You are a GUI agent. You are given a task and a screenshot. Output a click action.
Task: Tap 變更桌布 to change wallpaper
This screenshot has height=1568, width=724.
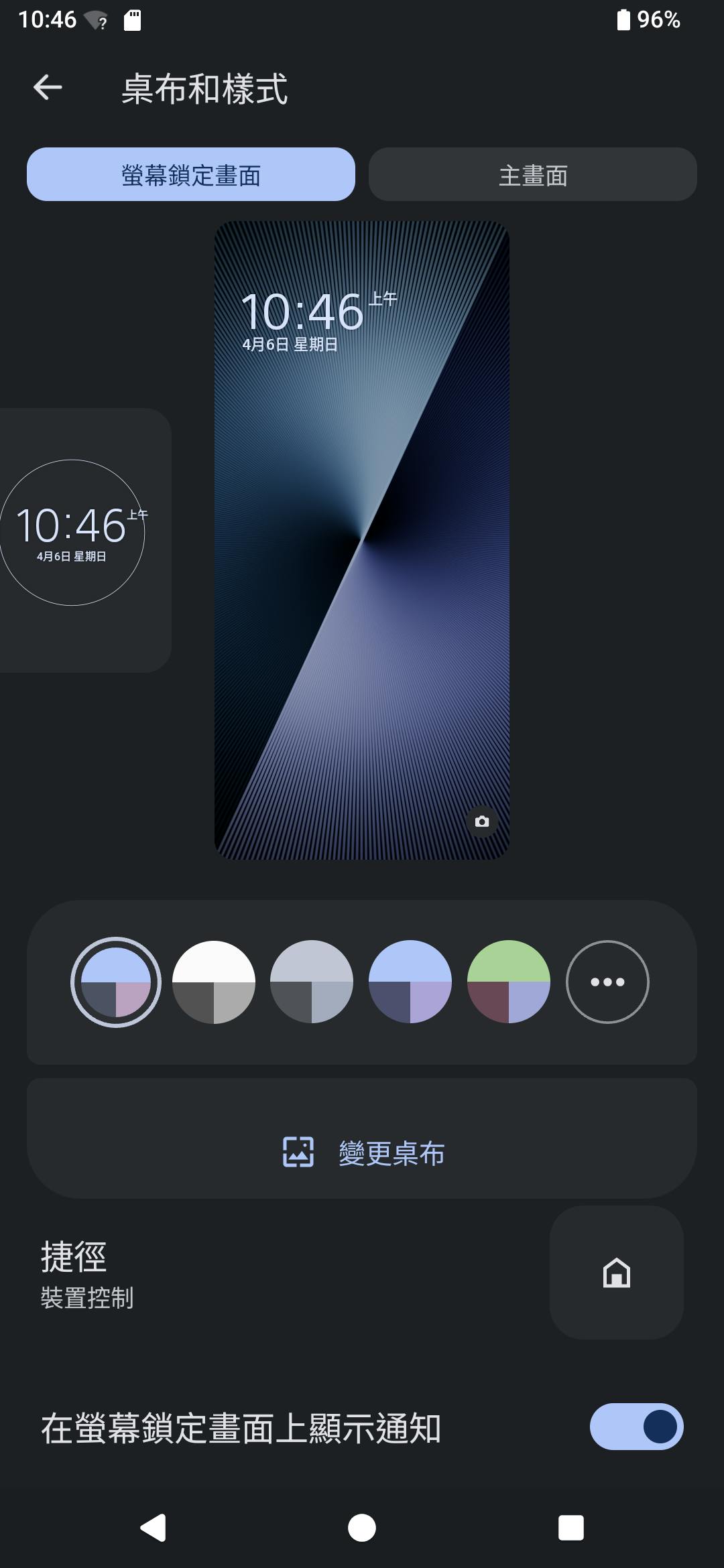362,1153
